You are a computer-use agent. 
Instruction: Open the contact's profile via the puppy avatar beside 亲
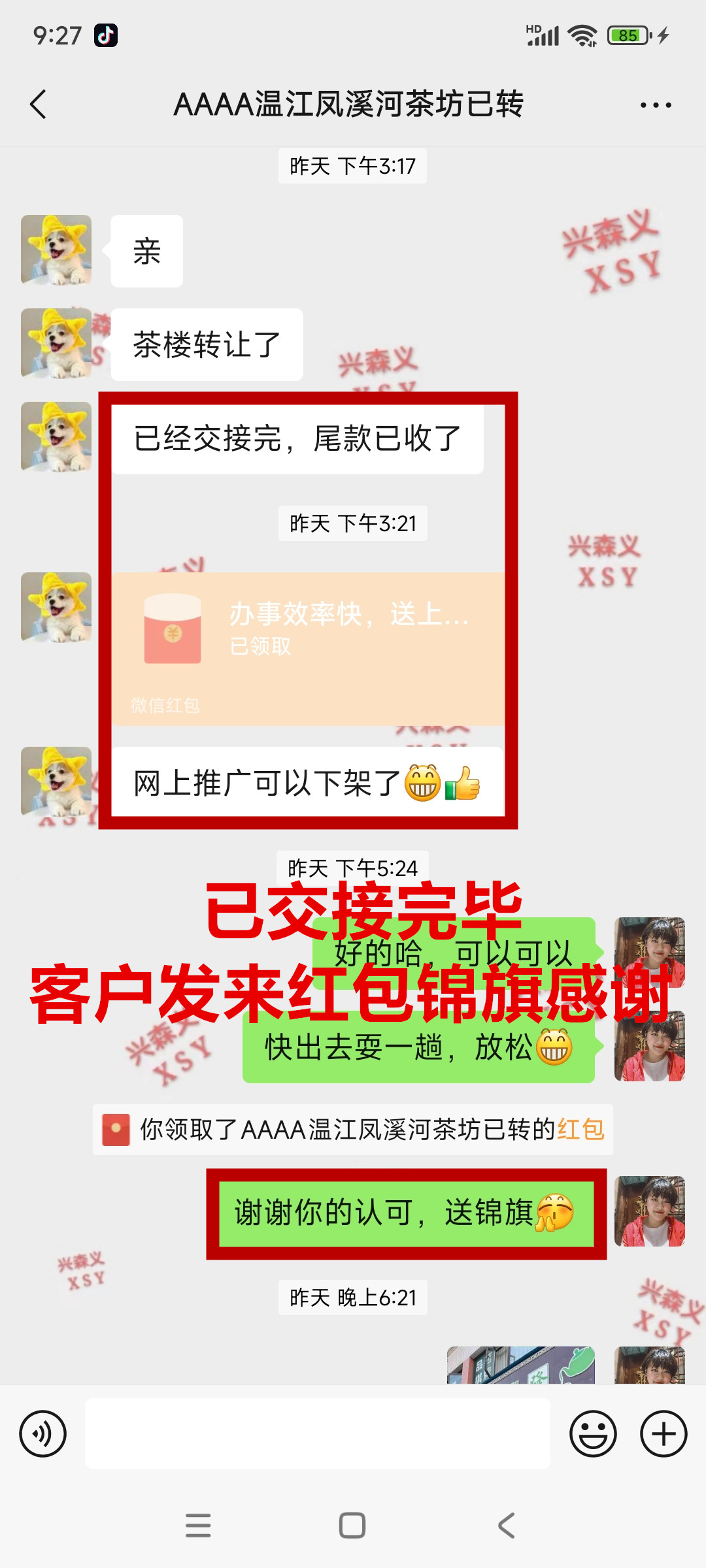(56, 250)
